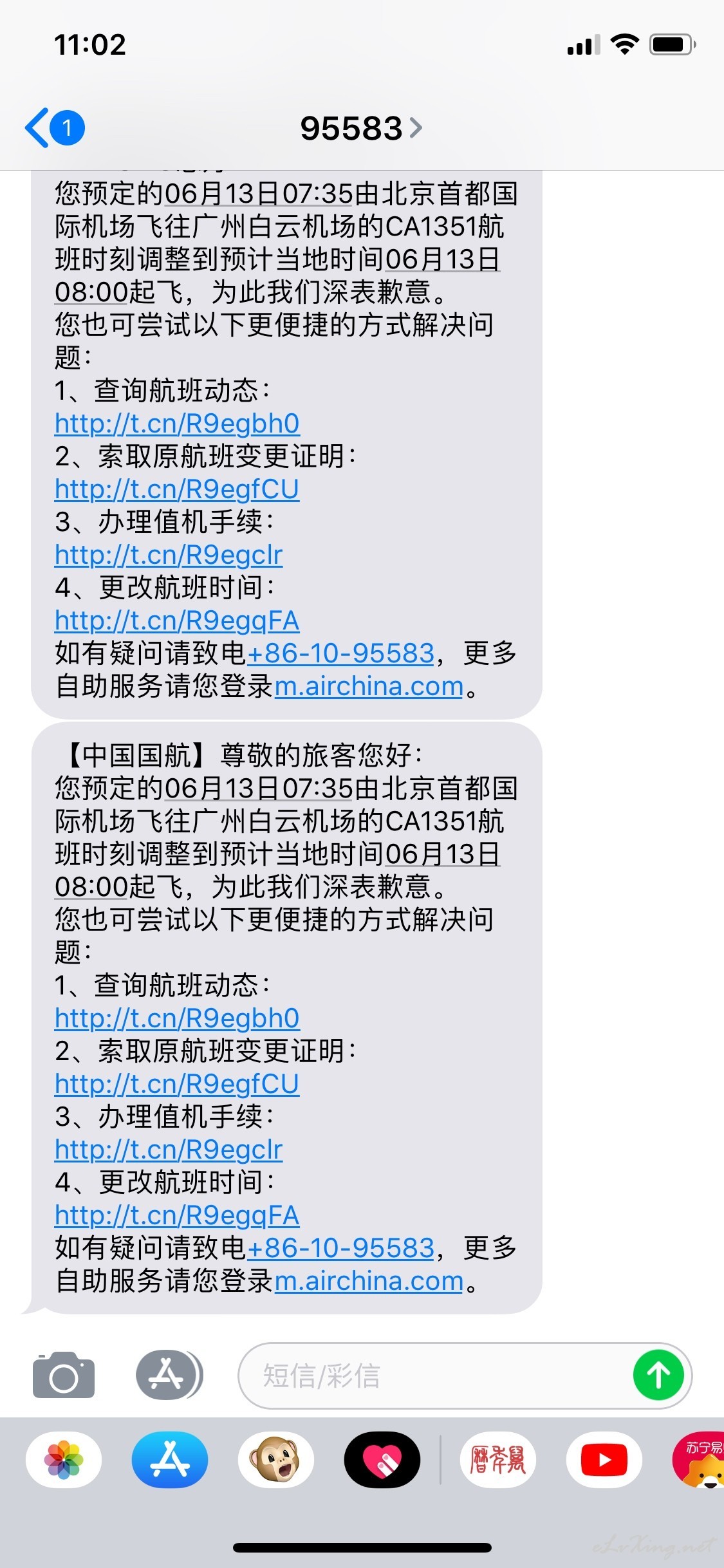Open the camera to attach a photo

(x=64, y=1376)
